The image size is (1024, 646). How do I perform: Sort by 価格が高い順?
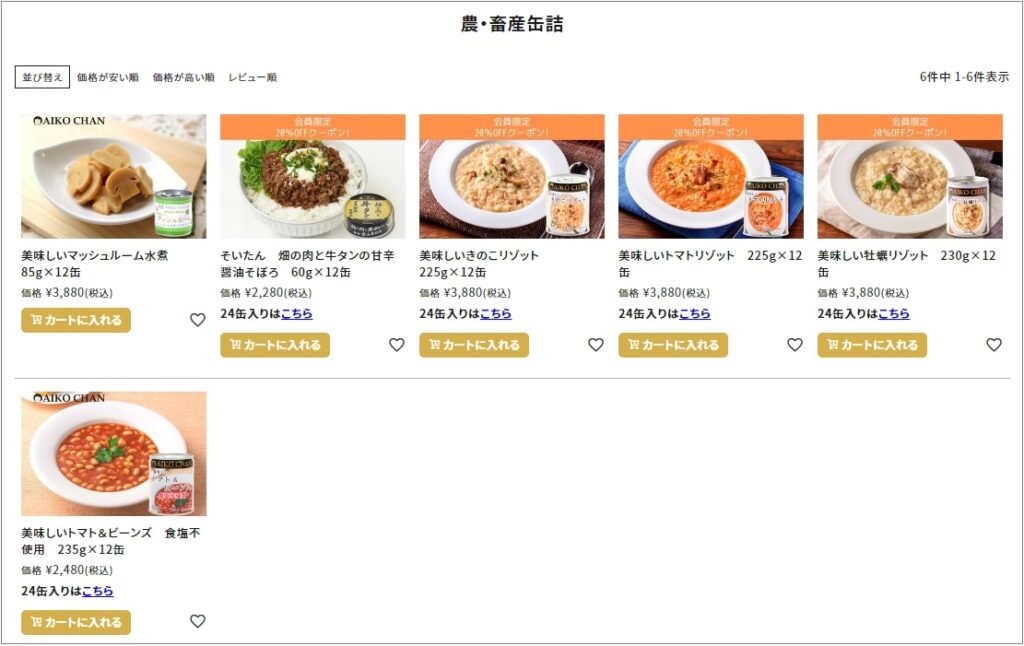tap(183, 77)
